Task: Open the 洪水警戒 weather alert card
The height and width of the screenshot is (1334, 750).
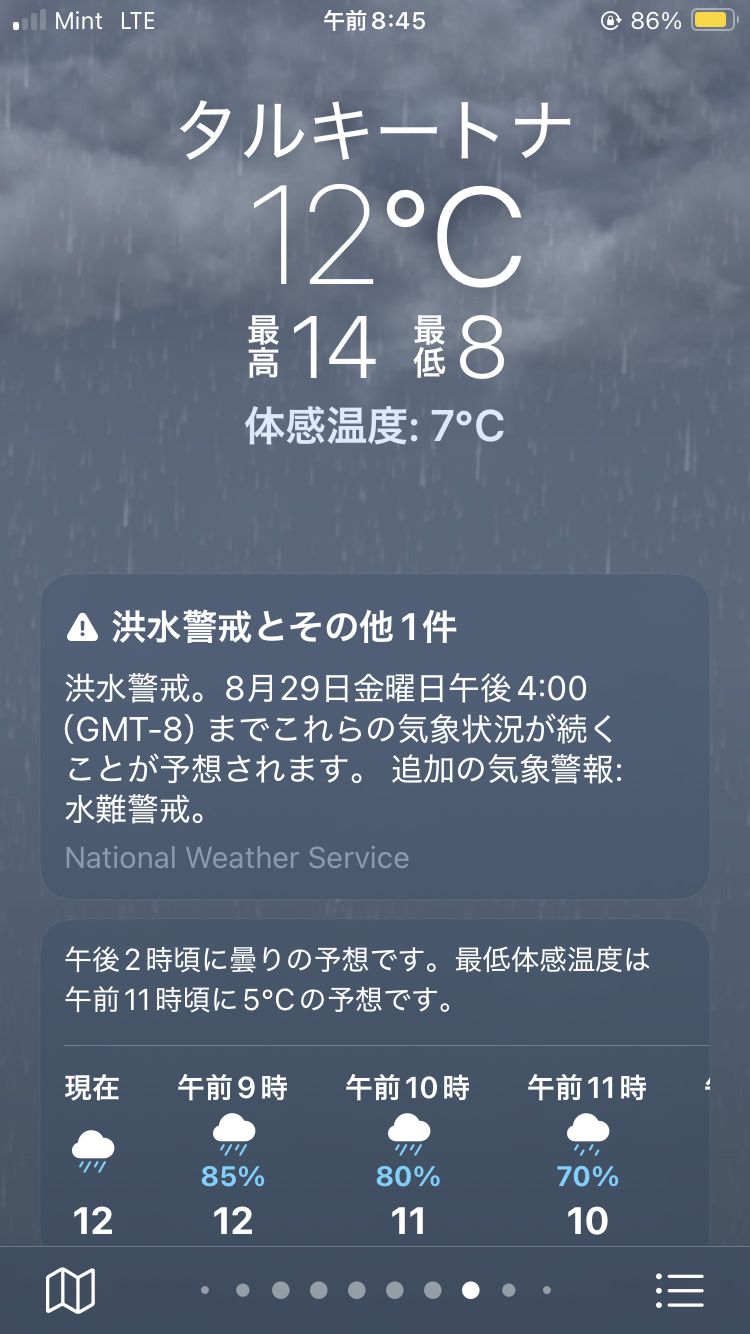Action: [x=375, y=738]
